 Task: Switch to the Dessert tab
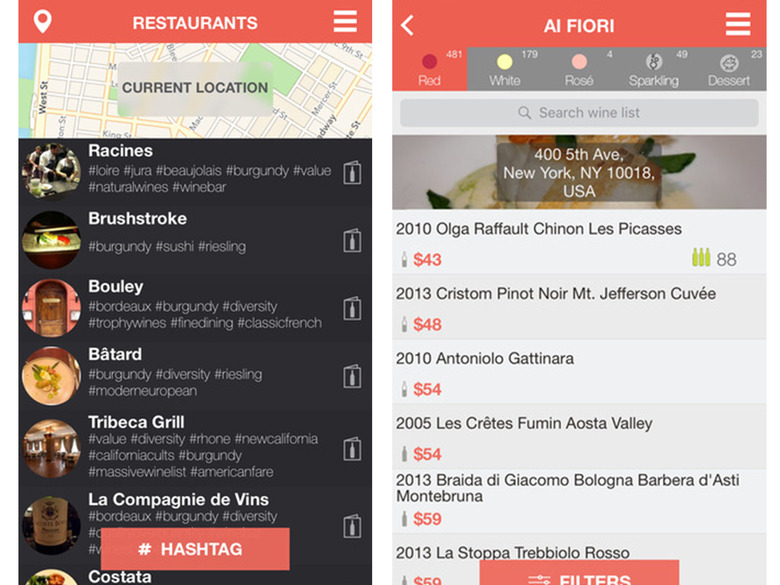pos(729,69)
